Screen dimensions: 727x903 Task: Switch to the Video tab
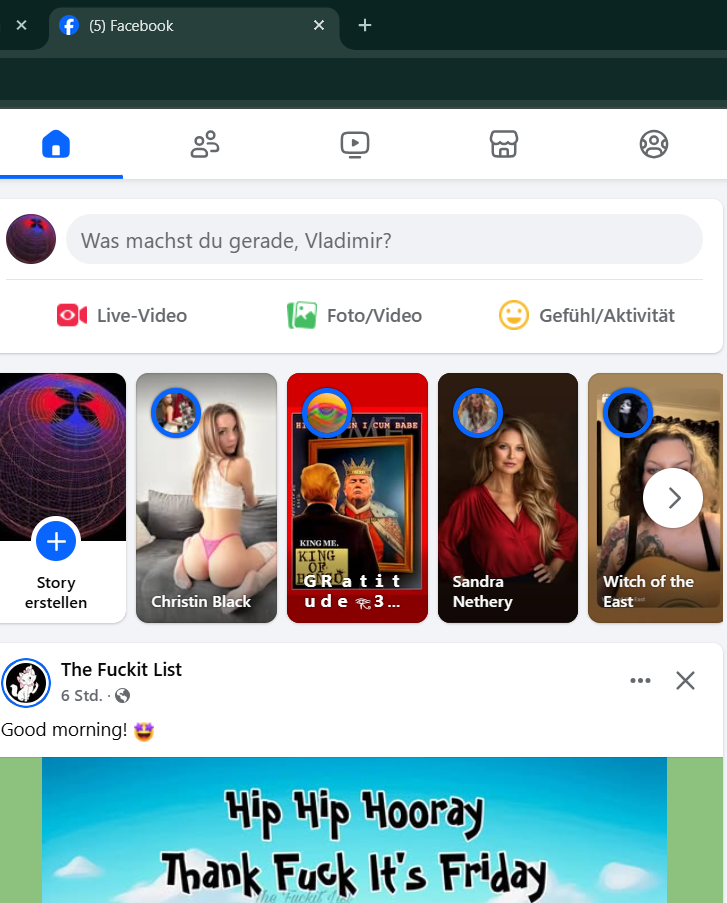pyautogui.click(x=354, y=145)
